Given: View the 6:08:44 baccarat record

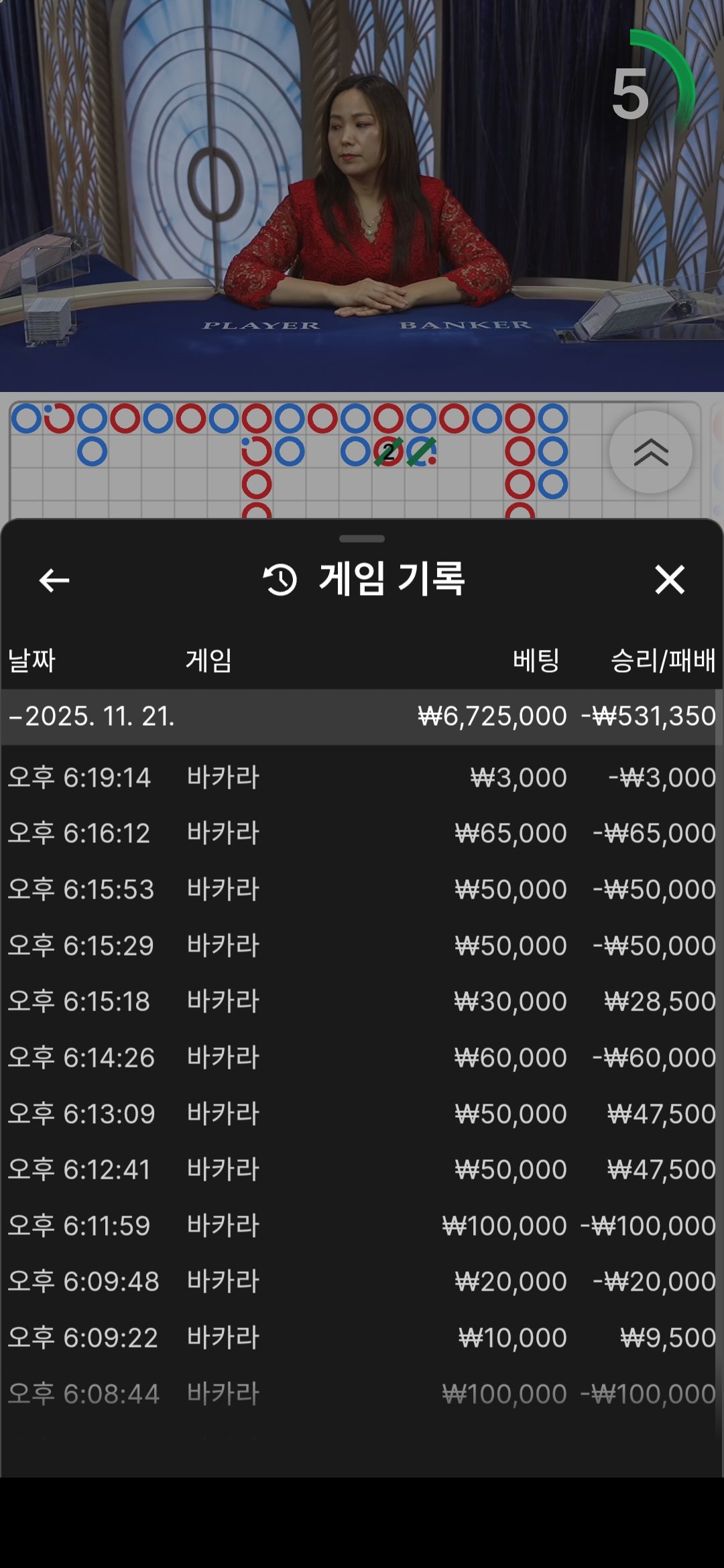Looking at the screenshot, I should point(361,1394).
